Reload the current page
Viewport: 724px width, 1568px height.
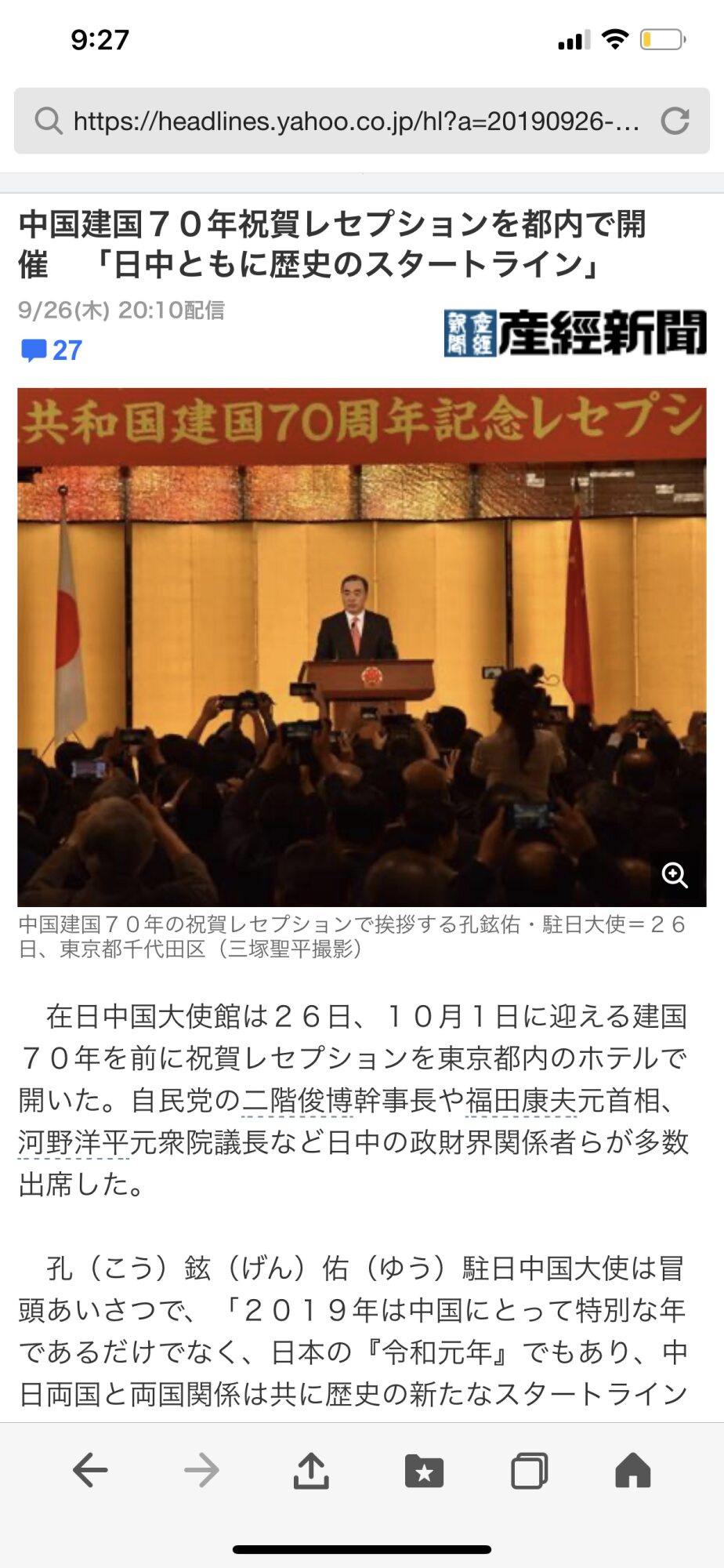(x=675, y=122)
